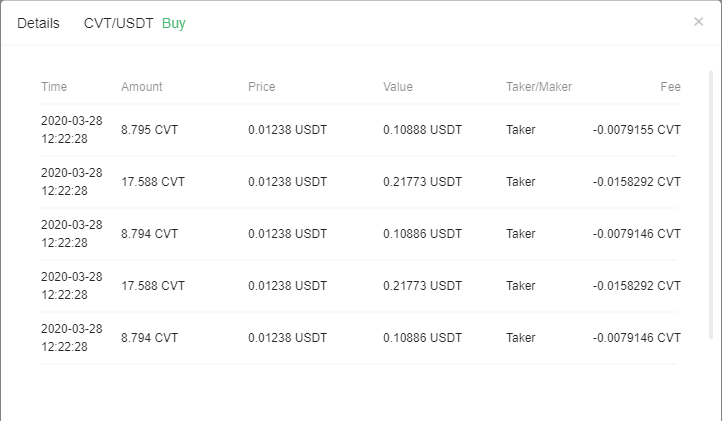This screenshot has width=722, height=421.
Task: Close the trade details dialog
Action: coord(698,22)
